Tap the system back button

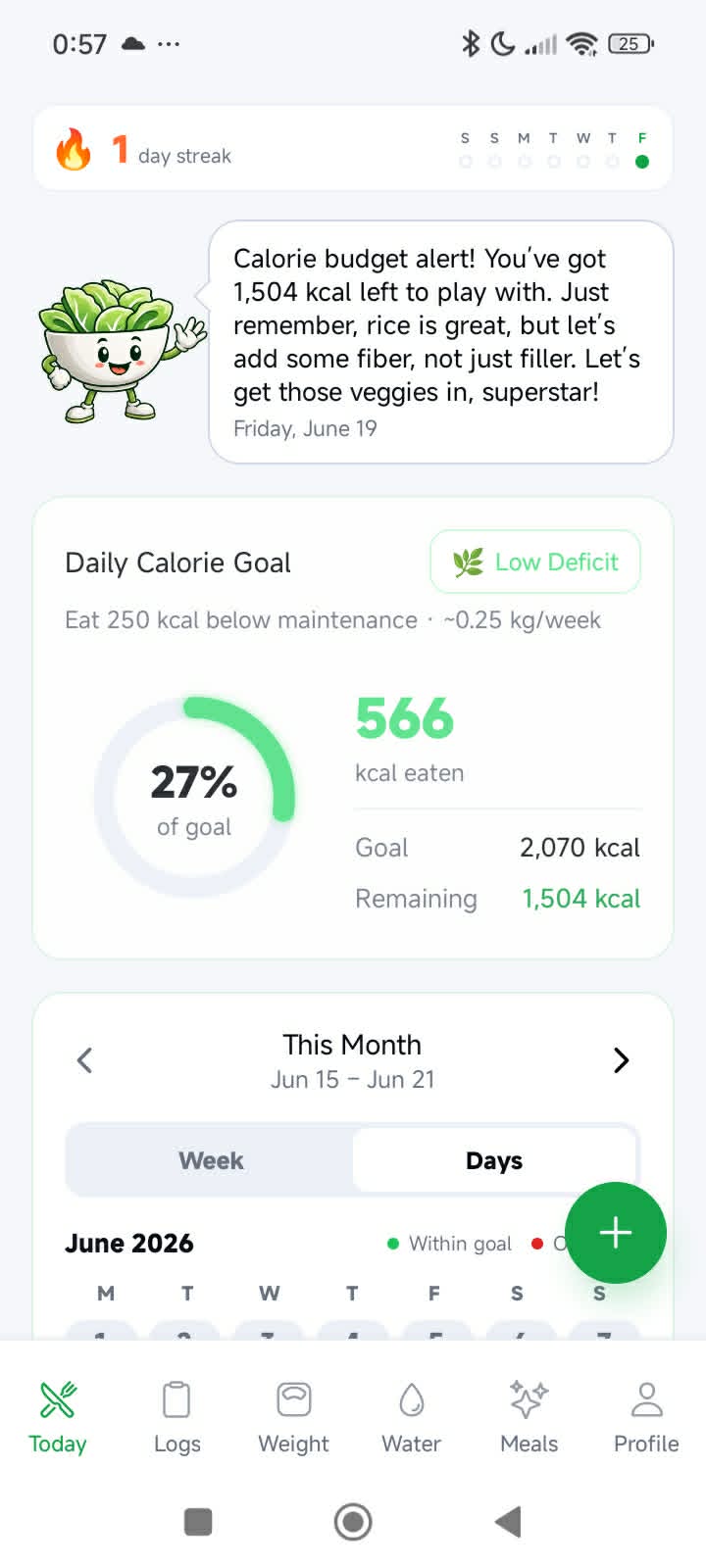[508, 1522]
